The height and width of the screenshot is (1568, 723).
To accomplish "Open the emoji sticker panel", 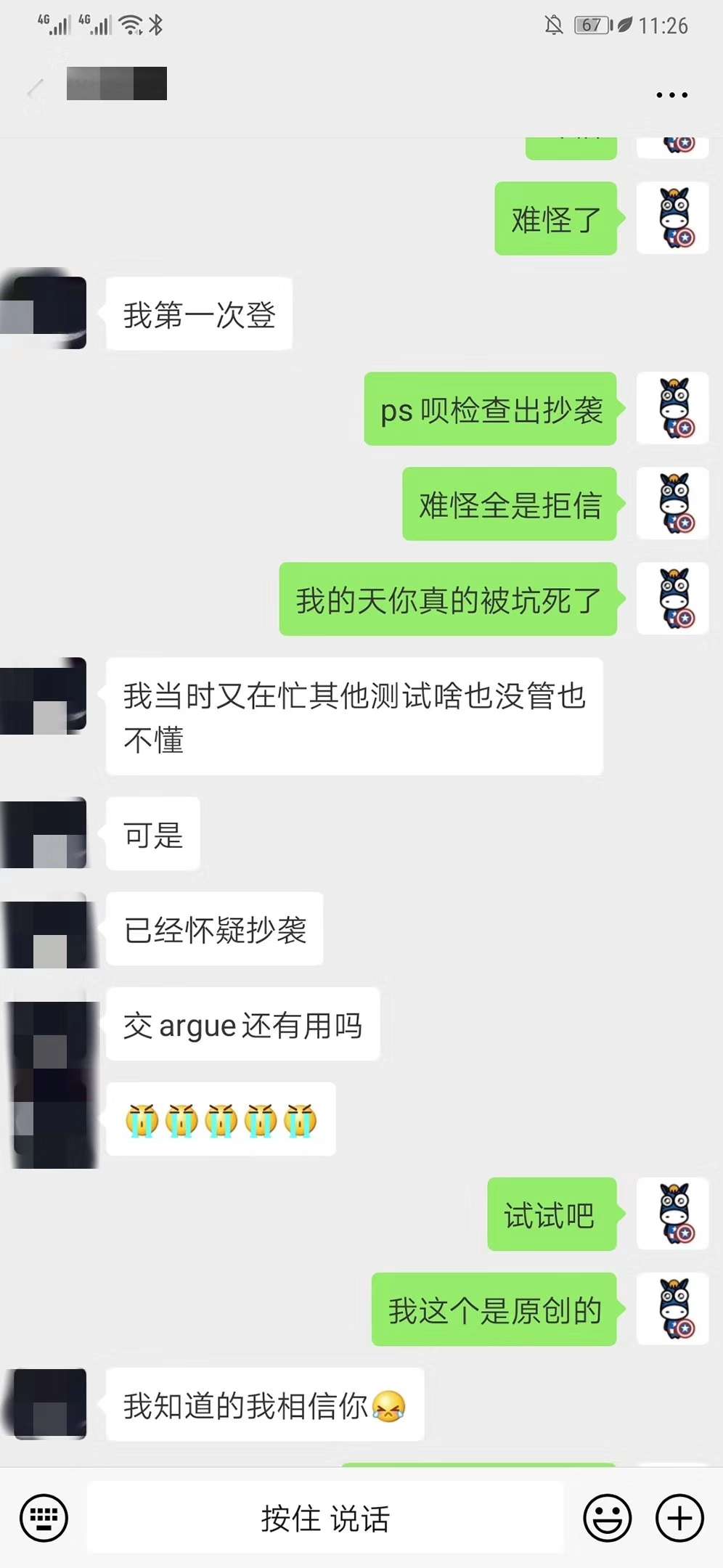I will click(x=607, y=1517).
